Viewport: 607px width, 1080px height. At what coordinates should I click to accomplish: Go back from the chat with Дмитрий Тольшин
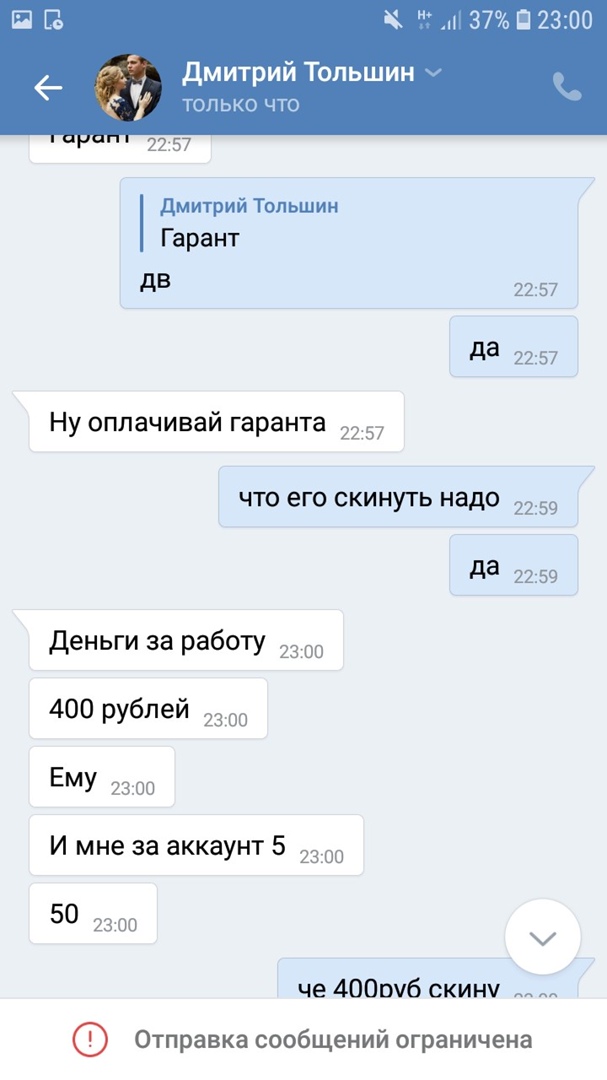point(48,88)
